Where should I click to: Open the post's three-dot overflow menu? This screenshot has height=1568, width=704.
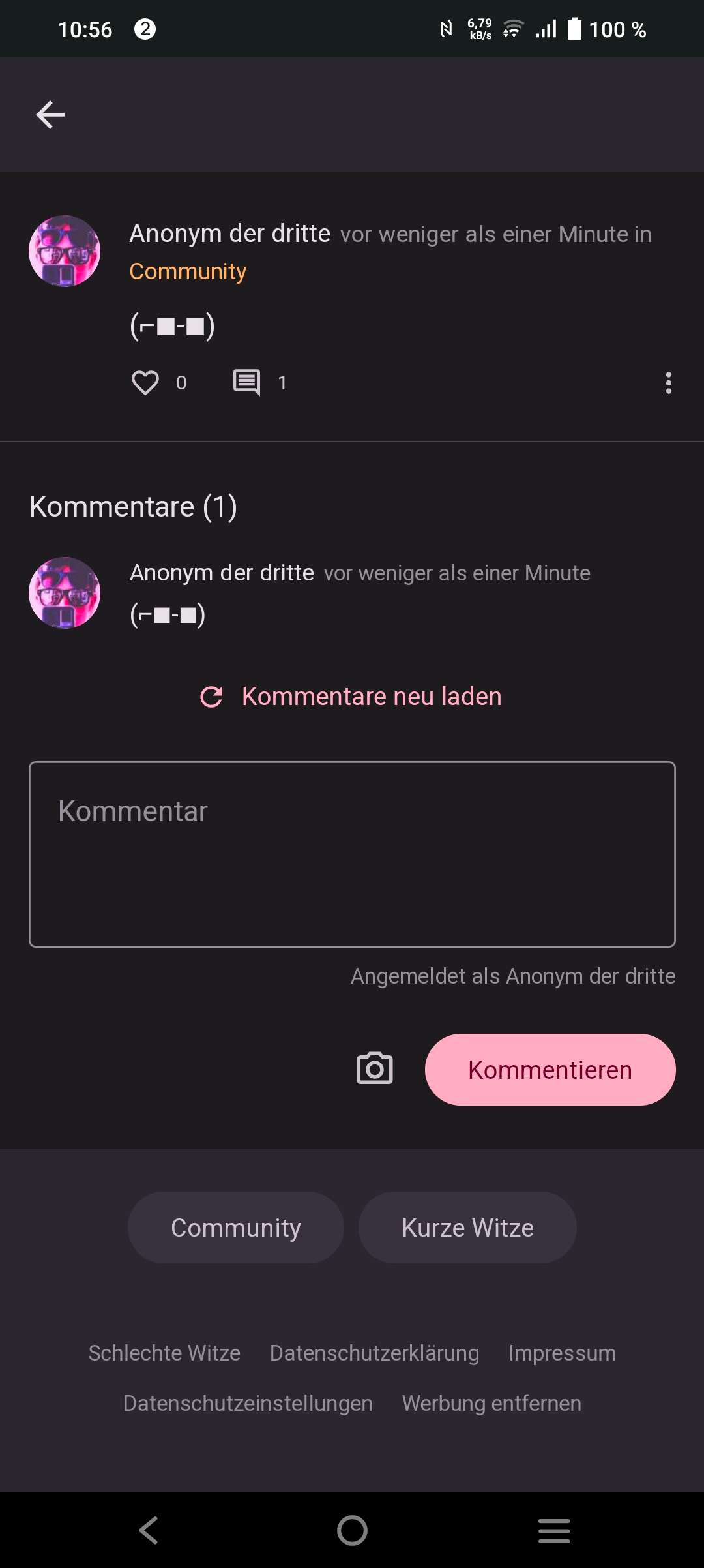(x=668, y=383)
